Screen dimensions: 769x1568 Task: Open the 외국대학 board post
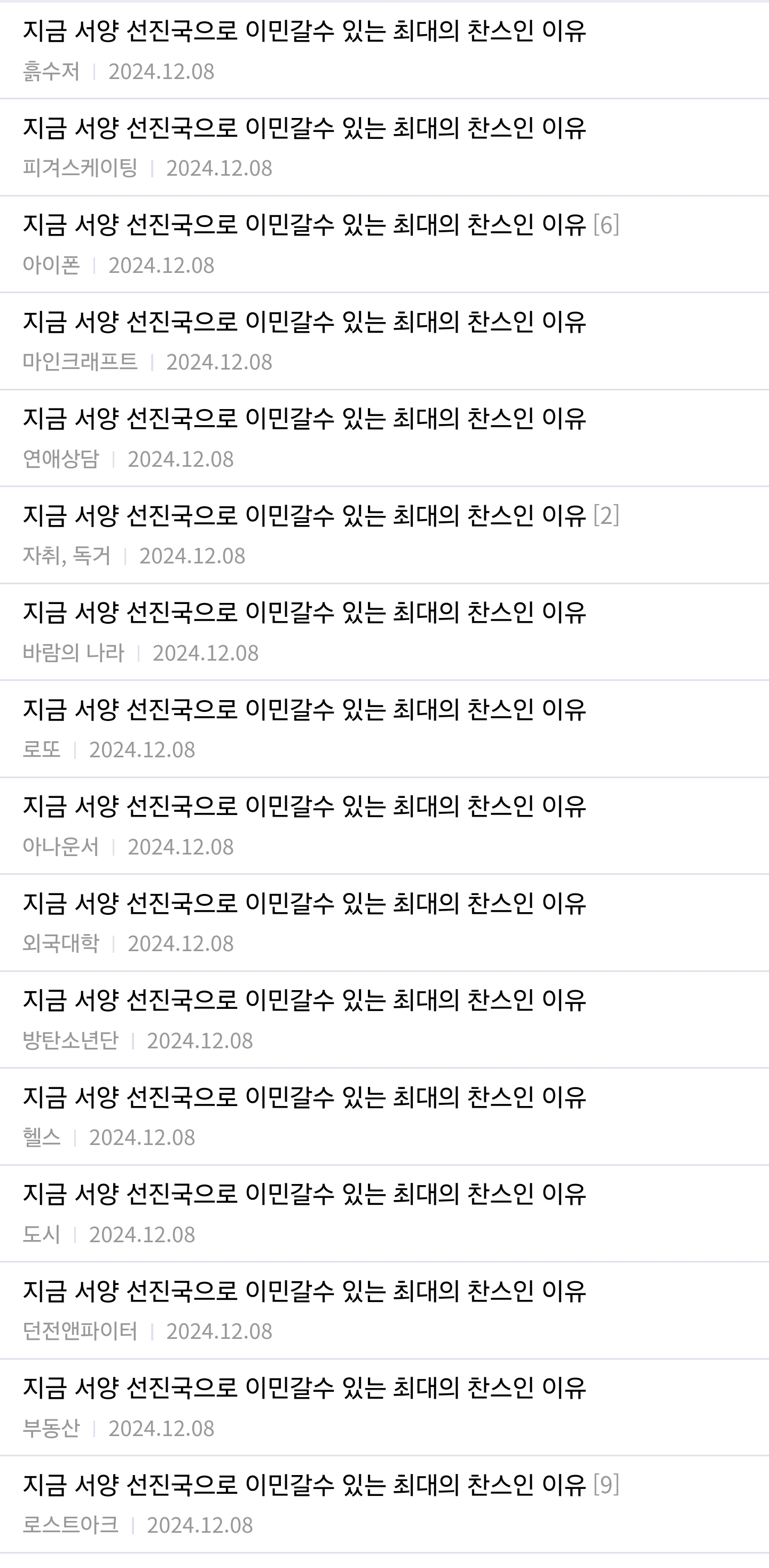304,903
